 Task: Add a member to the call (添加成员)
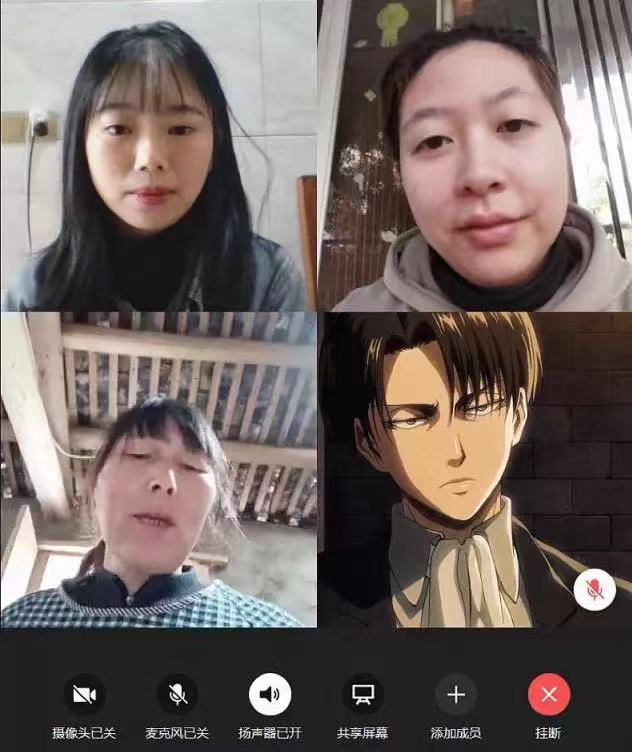456,694
